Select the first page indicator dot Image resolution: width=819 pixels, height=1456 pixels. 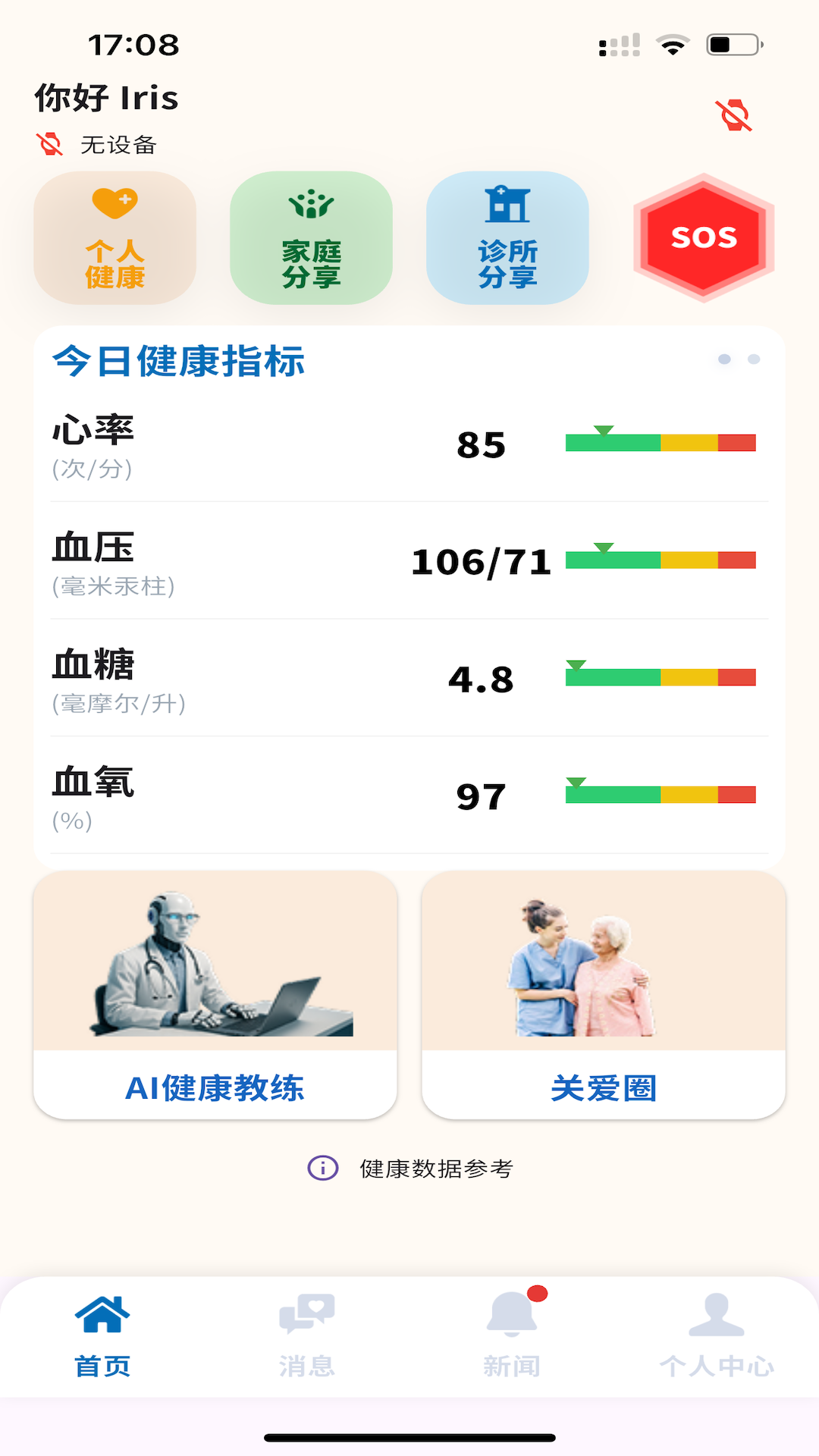[x=726, y=359]
